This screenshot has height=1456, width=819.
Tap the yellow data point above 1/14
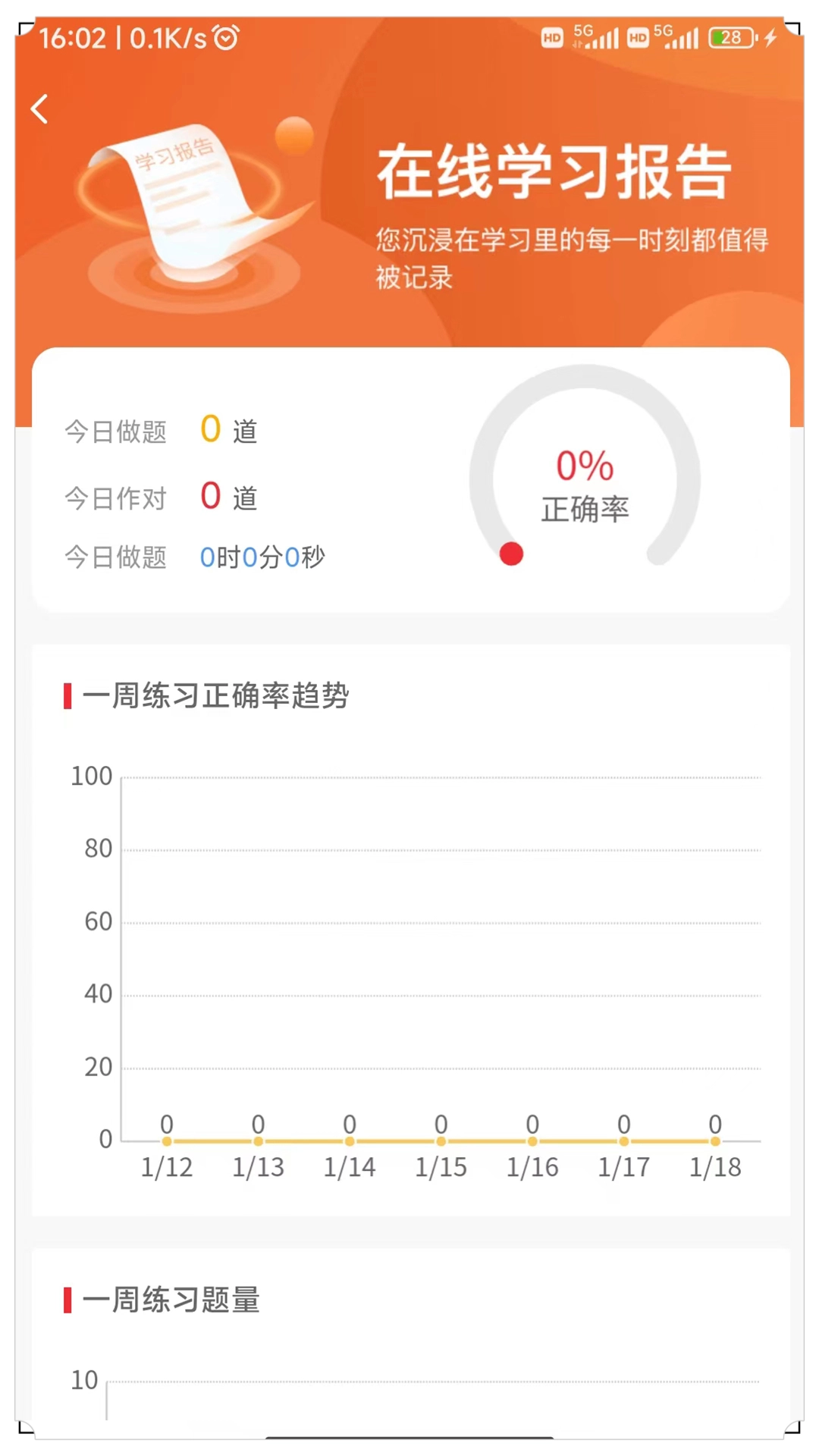point(350,1141)
